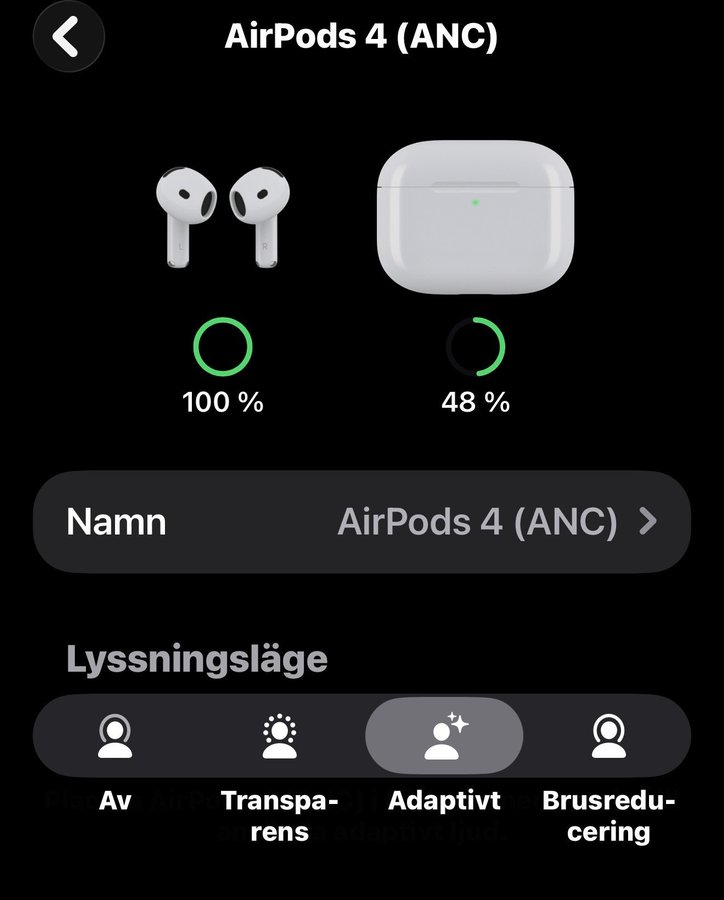Open the Namn row to rename AirPods
The width and height of the screenshot is (724, 900).
362,522
